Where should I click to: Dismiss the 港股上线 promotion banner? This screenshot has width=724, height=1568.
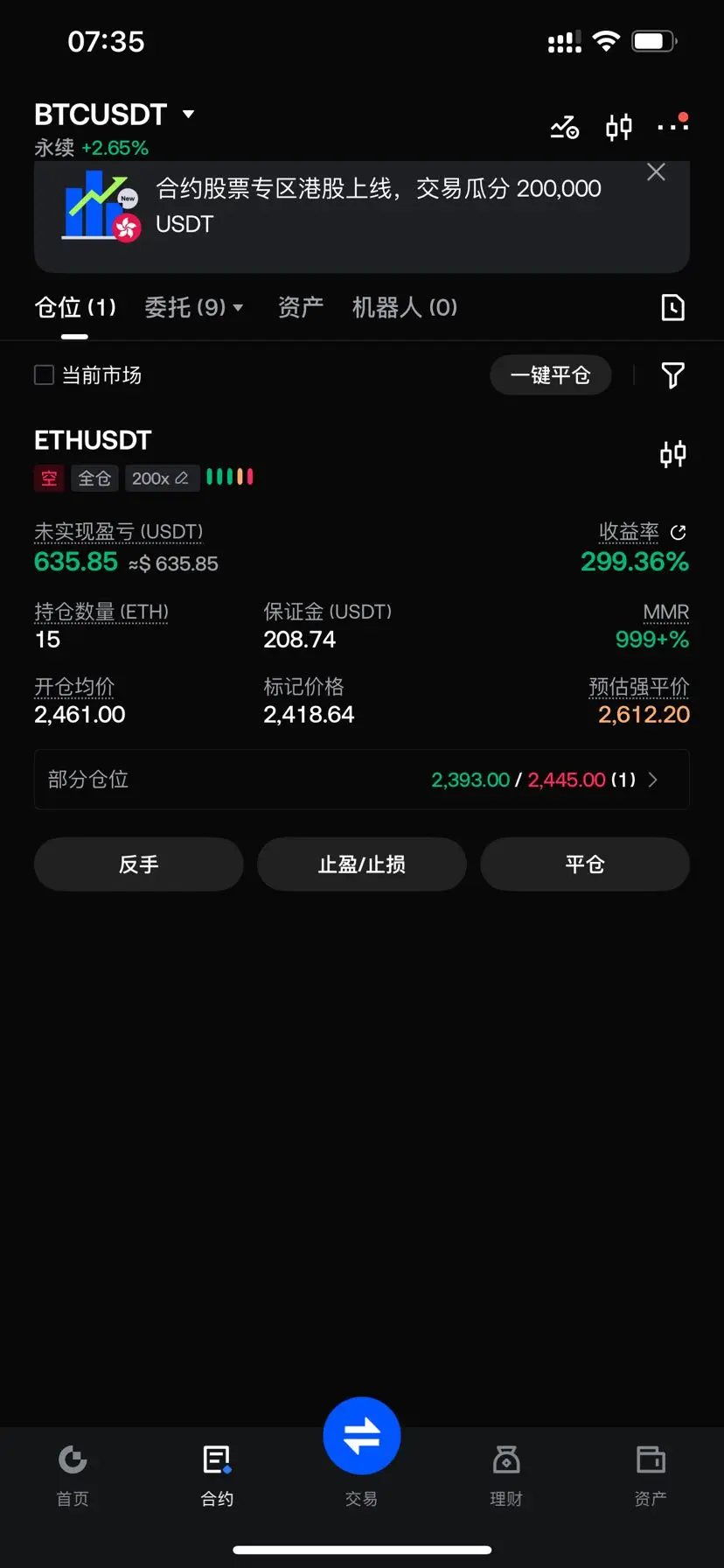point(656,172)
